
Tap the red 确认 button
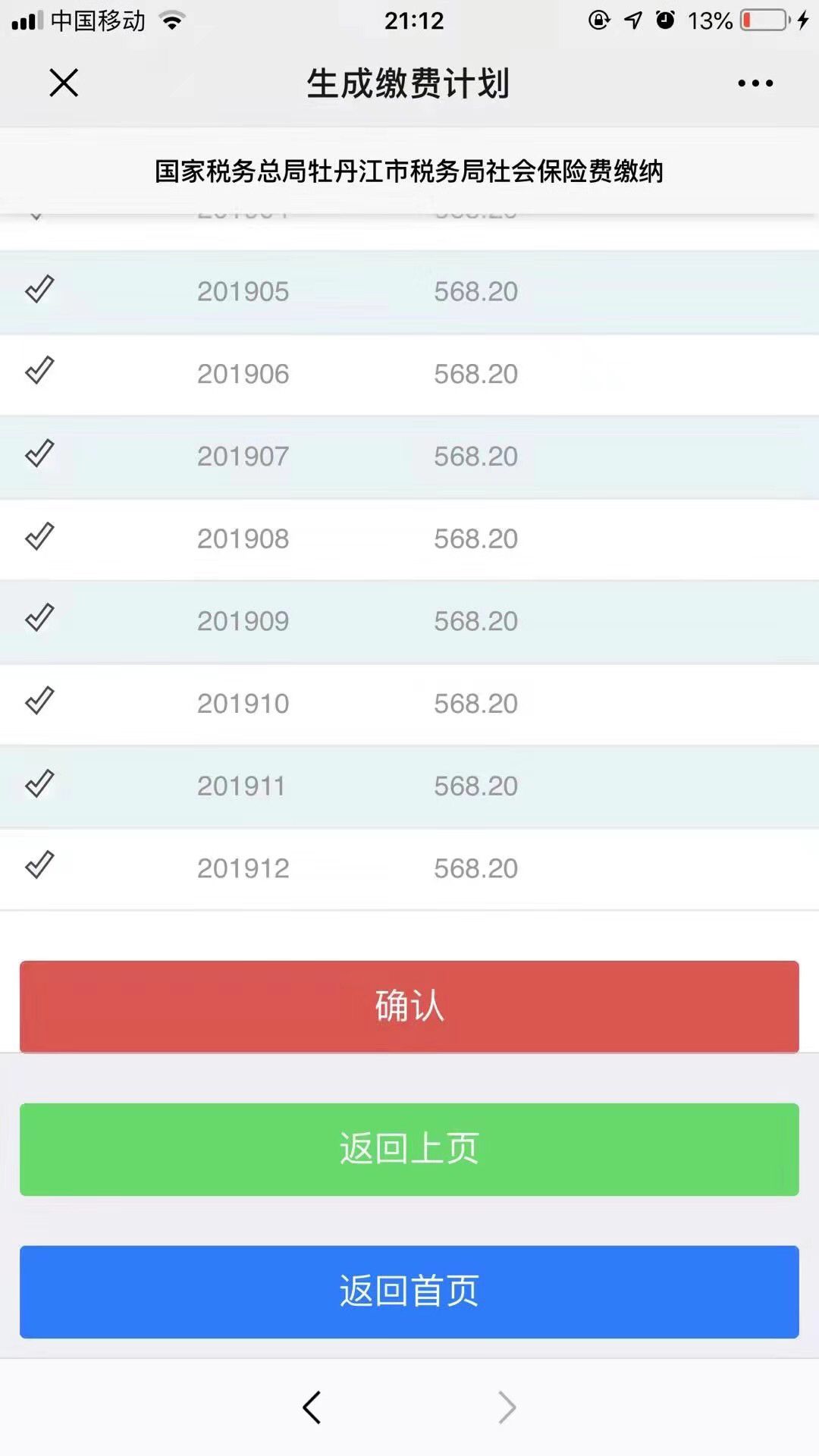[x=409, y=1006]
